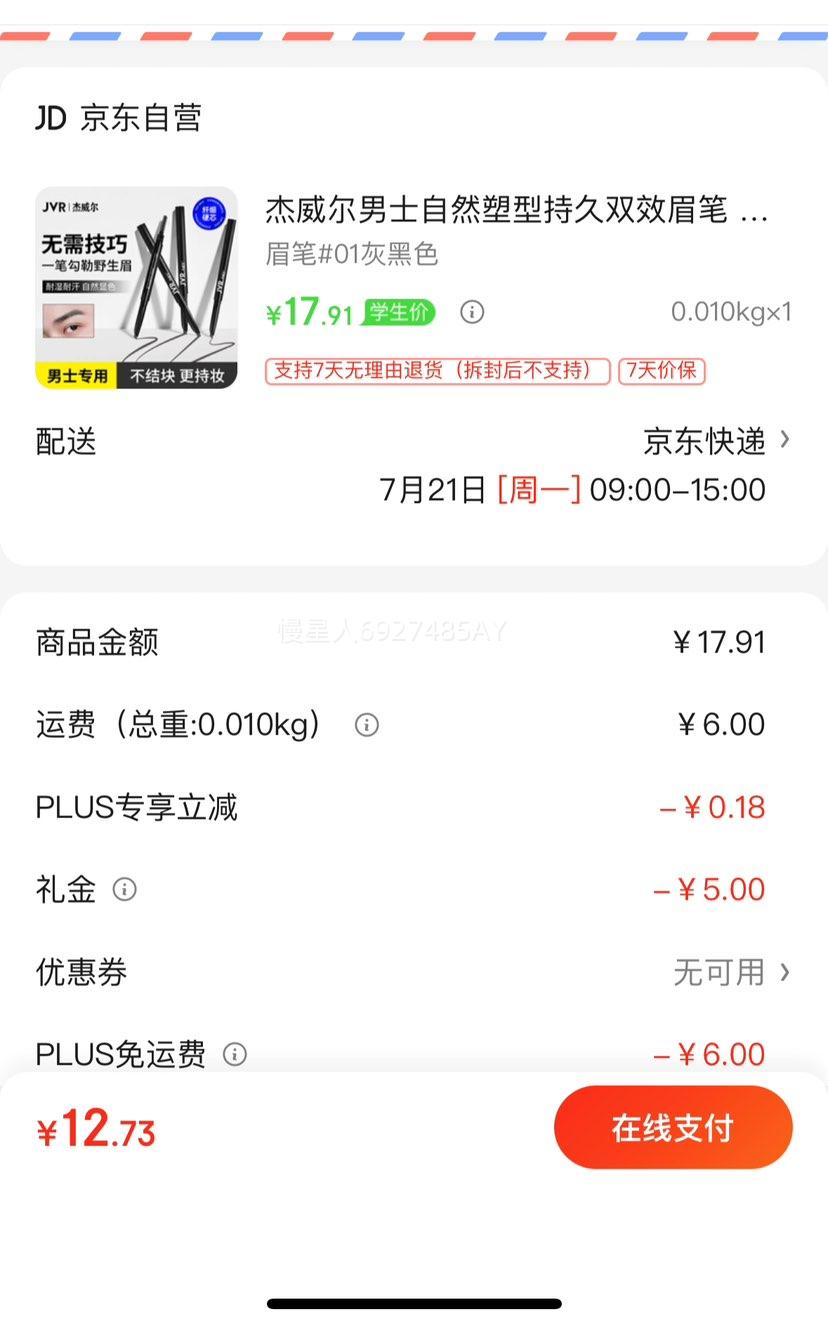Open the info icon beside 礼金
828x1326 pixels.
click(x=124, y=889)
